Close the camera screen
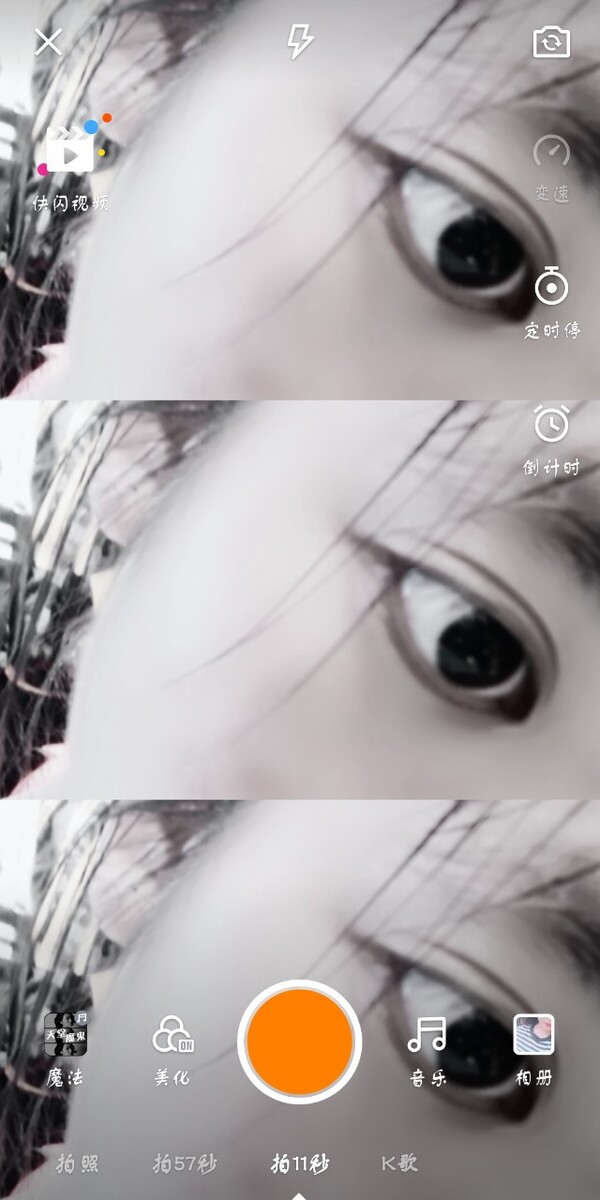The width and height of the screenshot is (600, 1200). pyautogui.click(x=48, y=42)
